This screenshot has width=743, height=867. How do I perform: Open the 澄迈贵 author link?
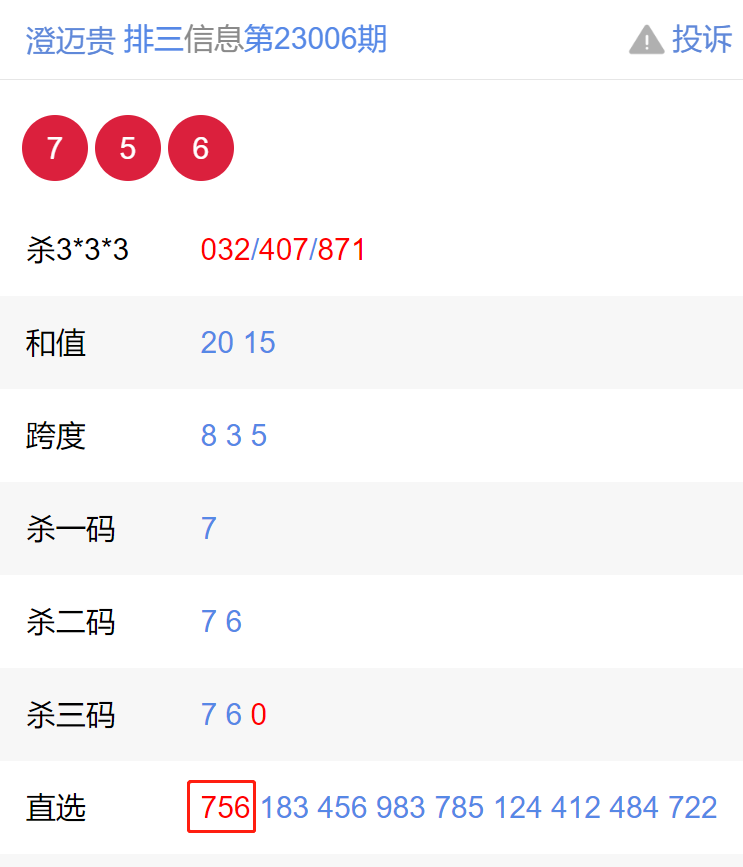click(70, 40)
